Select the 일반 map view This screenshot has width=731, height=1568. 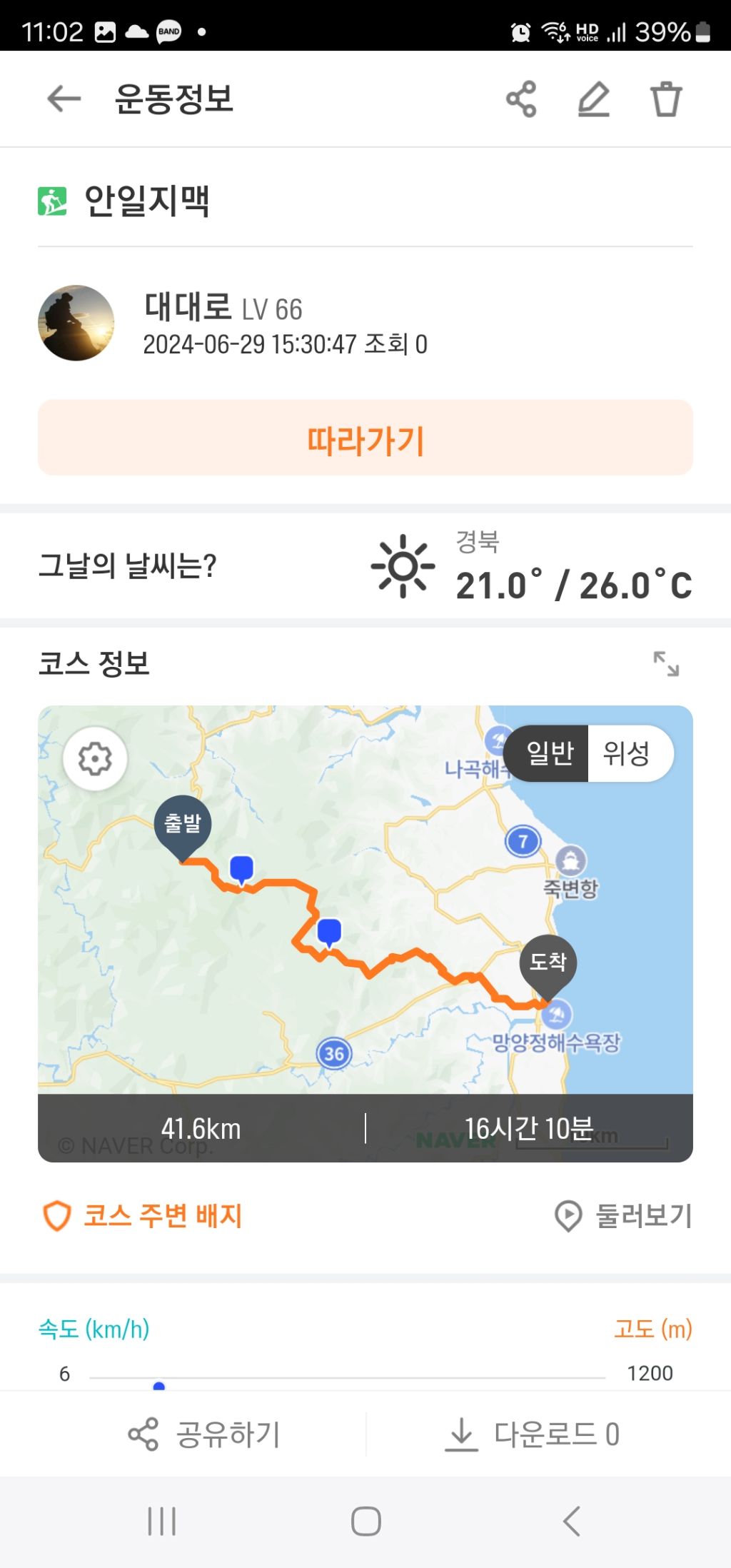coord(549,753)
